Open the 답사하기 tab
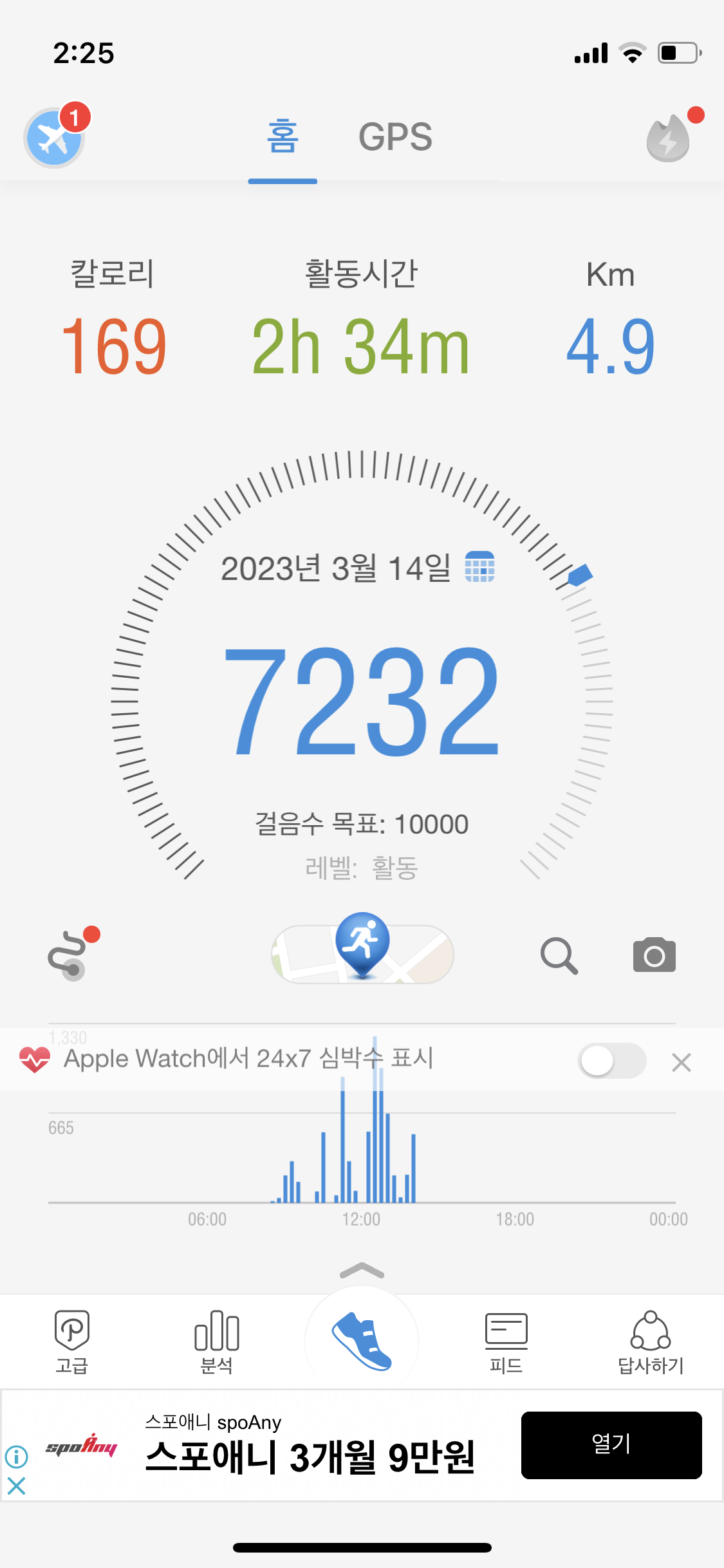 click(651, 1341)
